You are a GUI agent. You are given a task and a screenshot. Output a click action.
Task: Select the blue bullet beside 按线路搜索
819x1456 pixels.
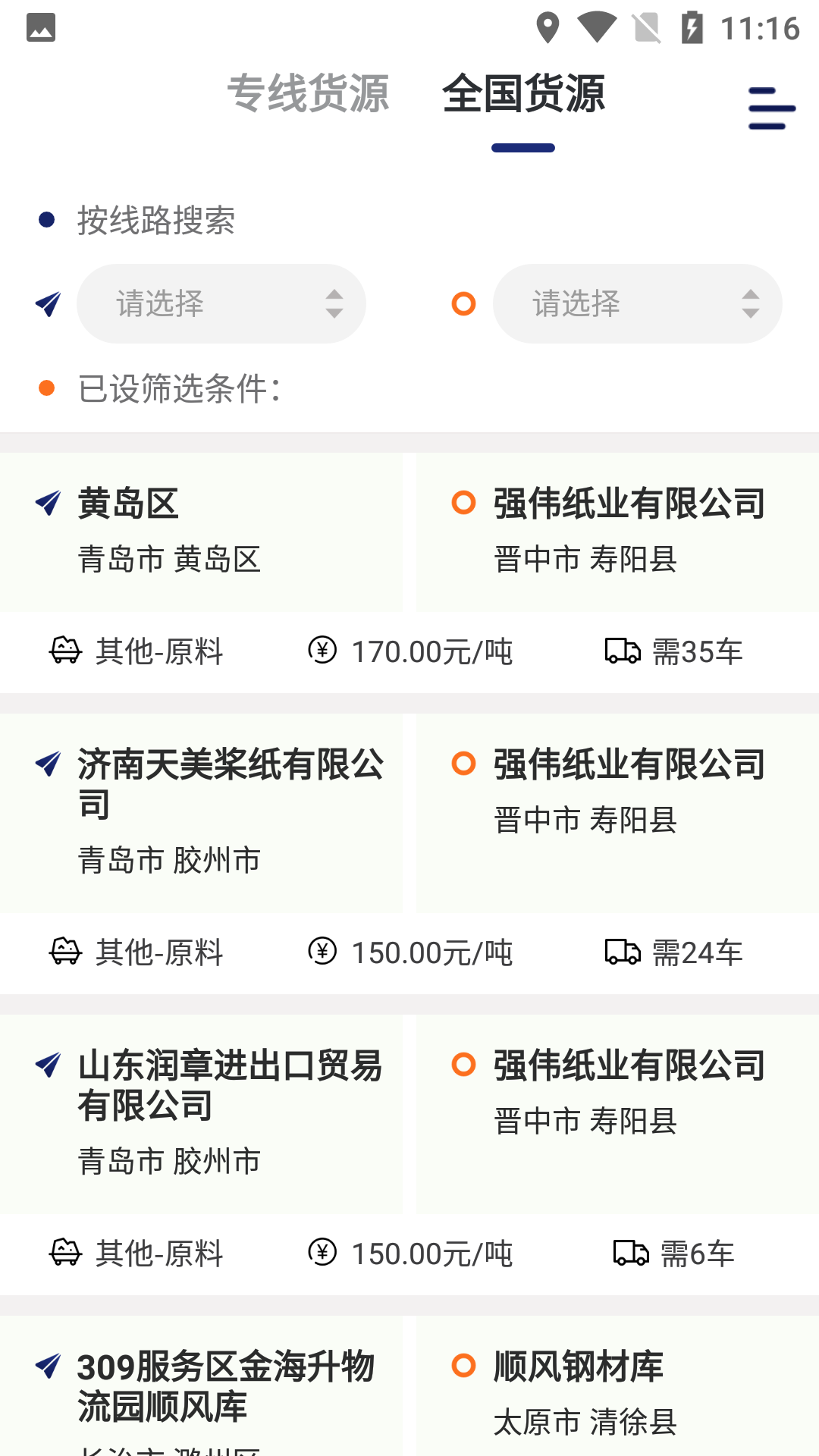click(47, 219)
